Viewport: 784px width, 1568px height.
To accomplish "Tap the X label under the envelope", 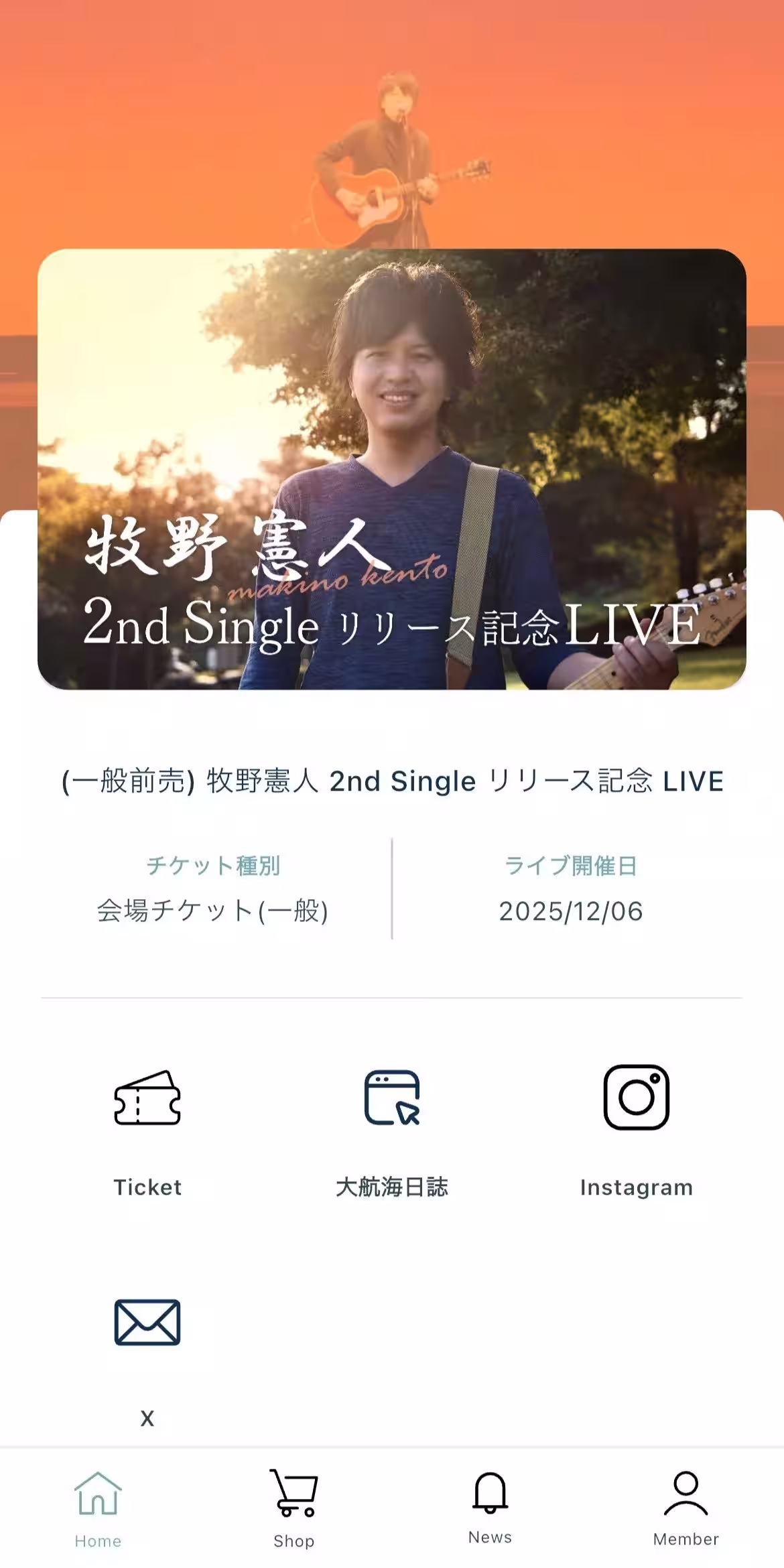I will click(x=147, y=1417).
